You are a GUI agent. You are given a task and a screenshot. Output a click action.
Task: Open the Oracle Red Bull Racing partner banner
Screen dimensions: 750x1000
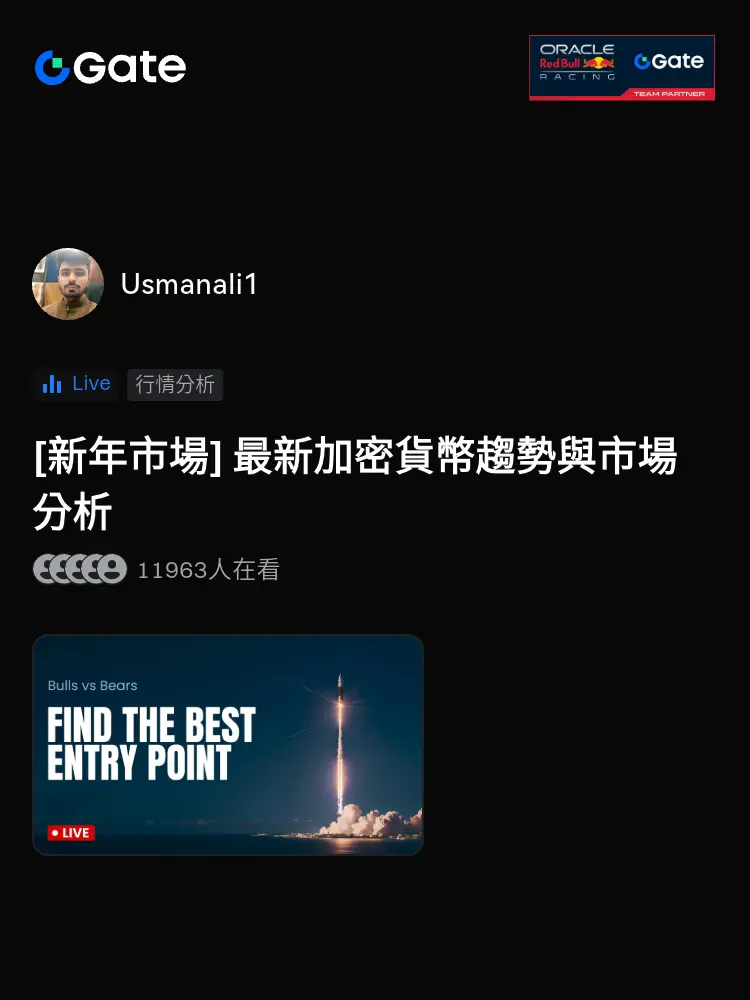(x=622, y=66)
